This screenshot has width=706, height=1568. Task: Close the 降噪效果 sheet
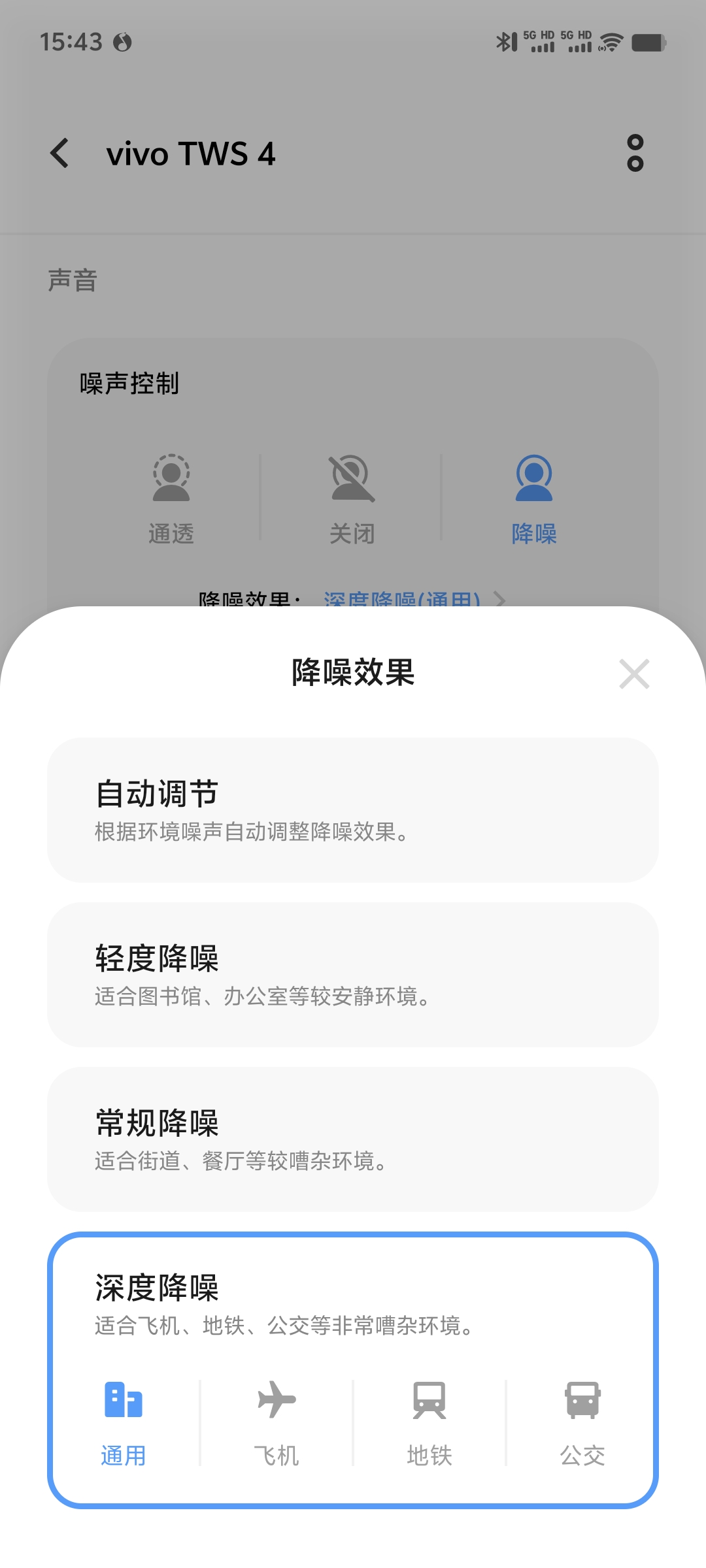point(634,674)
